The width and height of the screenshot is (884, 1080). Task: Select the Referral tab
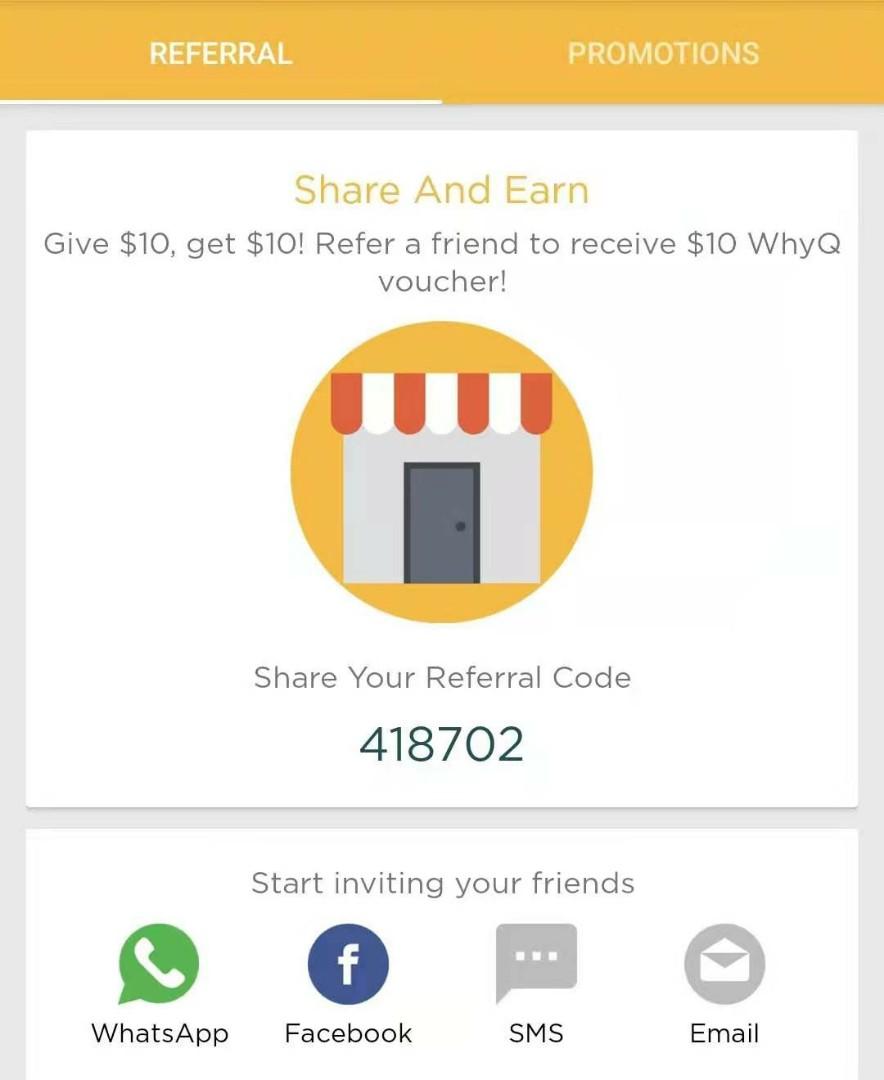click(220, 53)
